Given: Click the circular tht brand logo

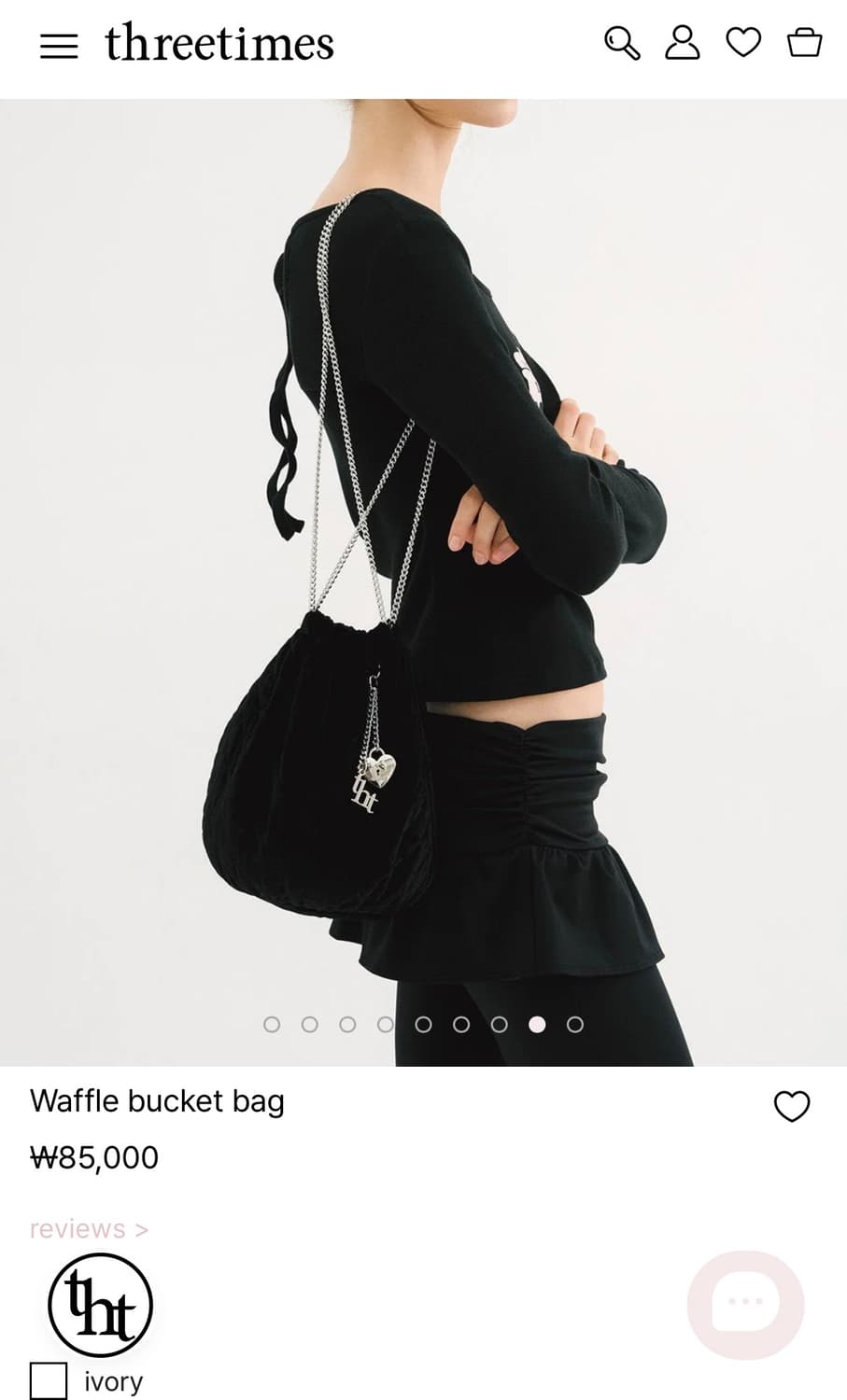Looking at the screenshot, I should tap(100, 1305).
